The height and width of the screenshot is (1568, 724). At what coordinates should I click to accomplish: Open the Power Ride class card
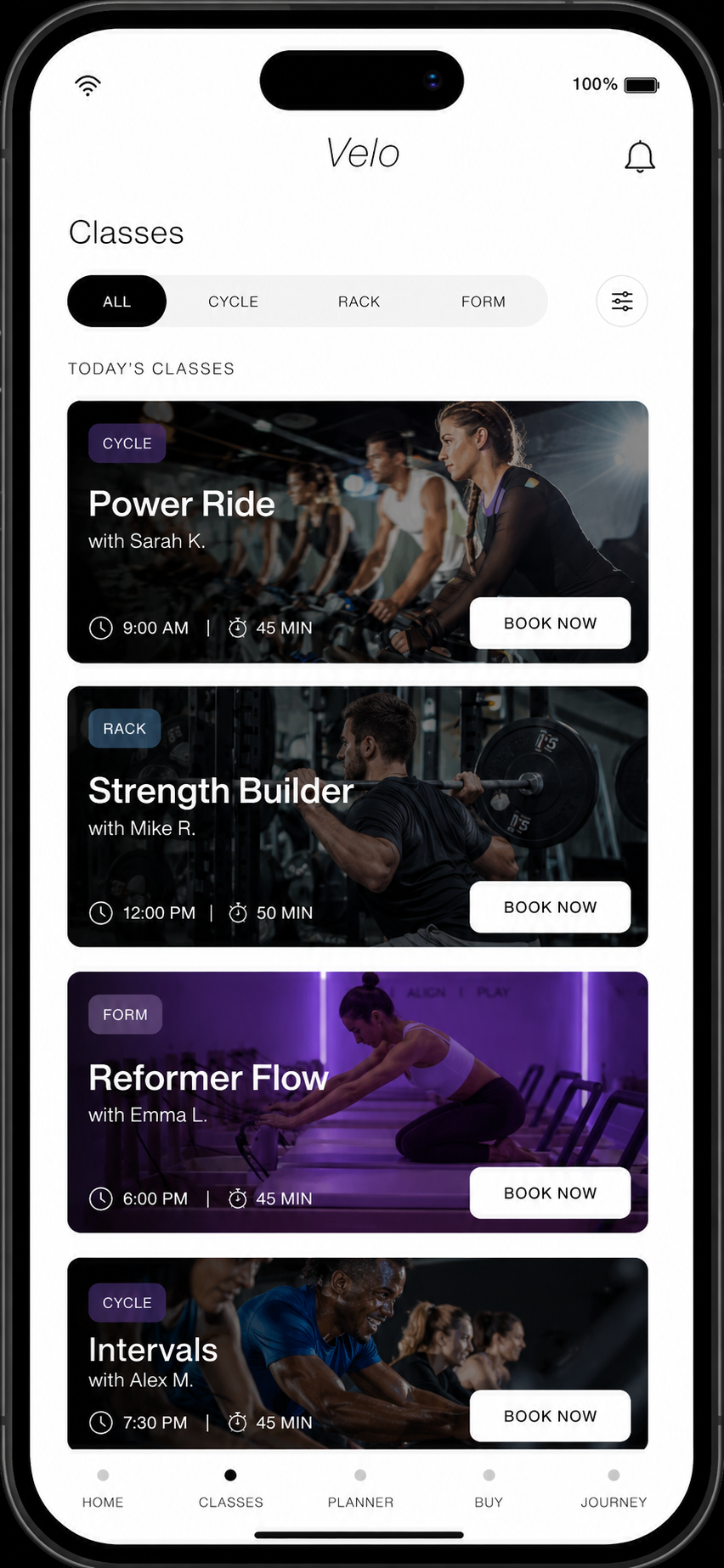pos(358,532)
